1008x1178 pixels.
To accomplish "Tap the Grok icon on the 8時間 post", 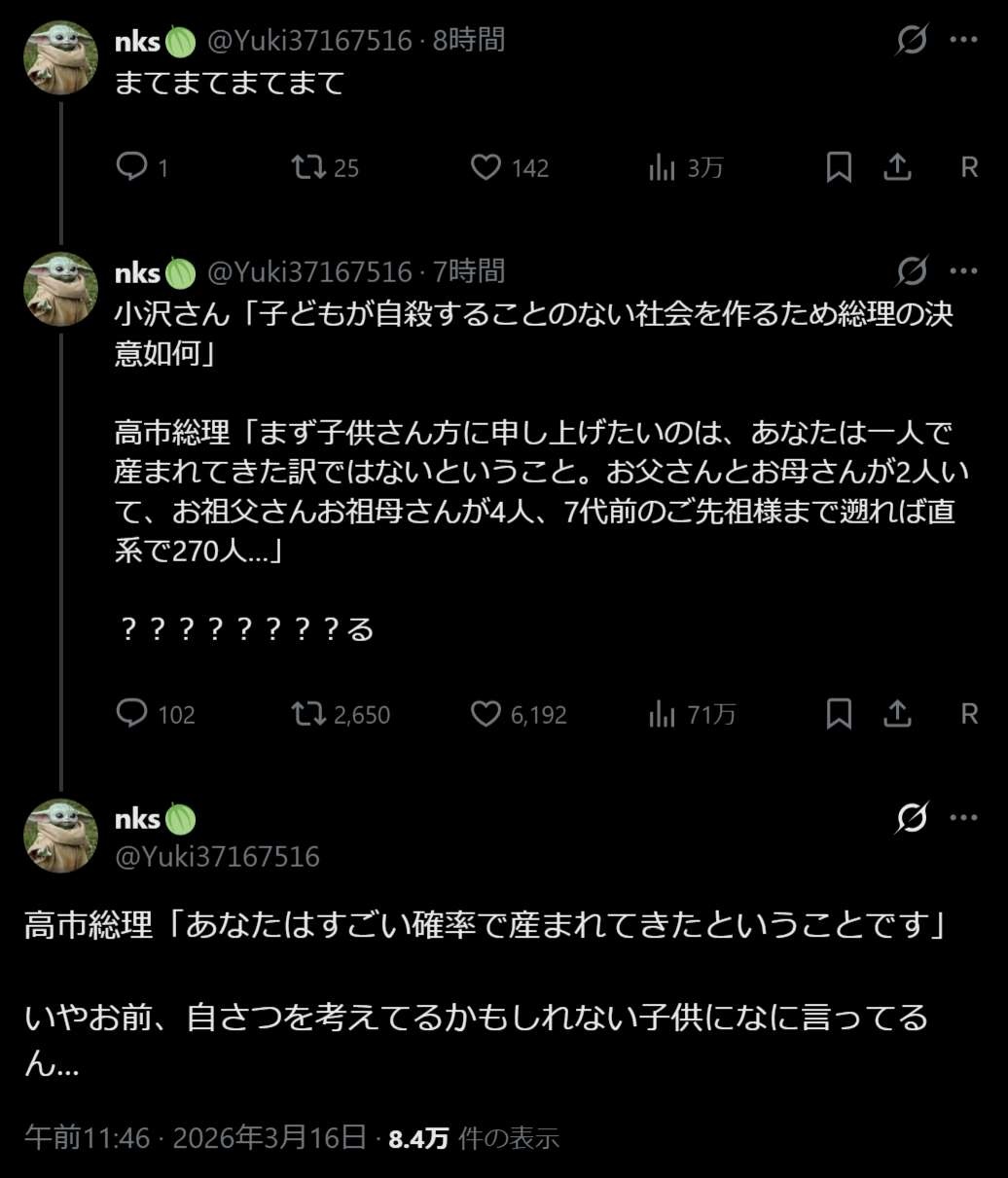I will (x=912, y=40).
